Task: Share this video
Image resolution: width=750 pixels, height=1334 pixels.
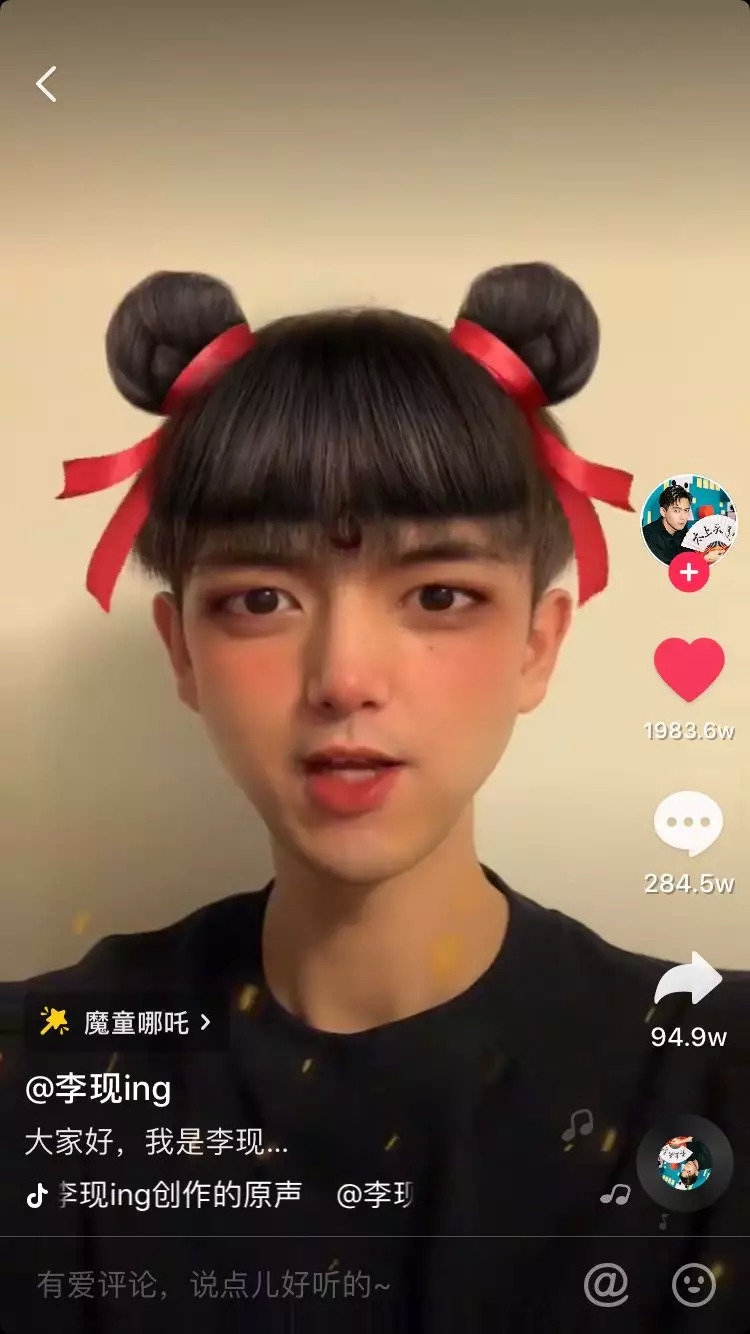Action: pyautogui.click(x=688, y=979)
